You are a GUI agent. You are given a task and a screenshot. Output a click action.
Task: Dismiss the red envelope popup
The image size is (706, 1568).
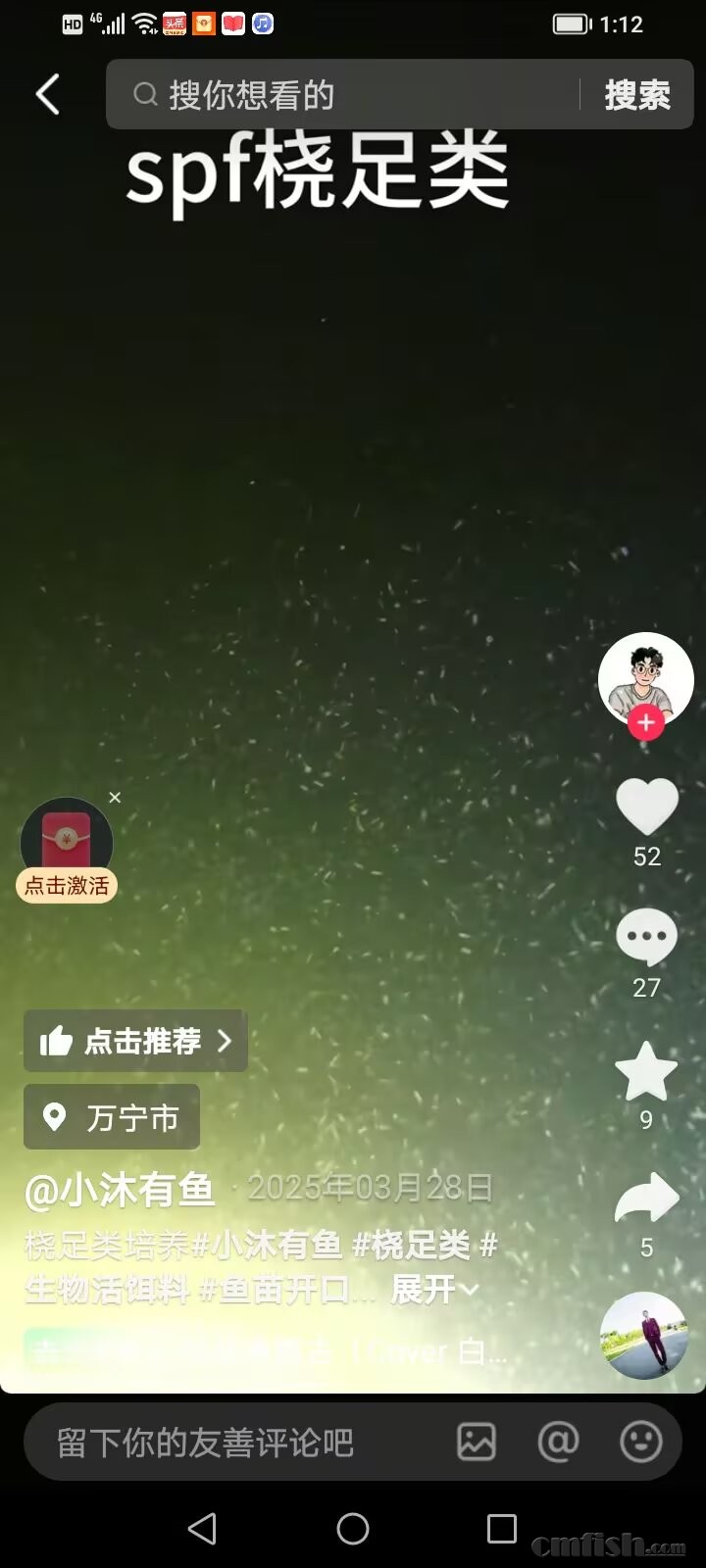click(x=115, y=798)
